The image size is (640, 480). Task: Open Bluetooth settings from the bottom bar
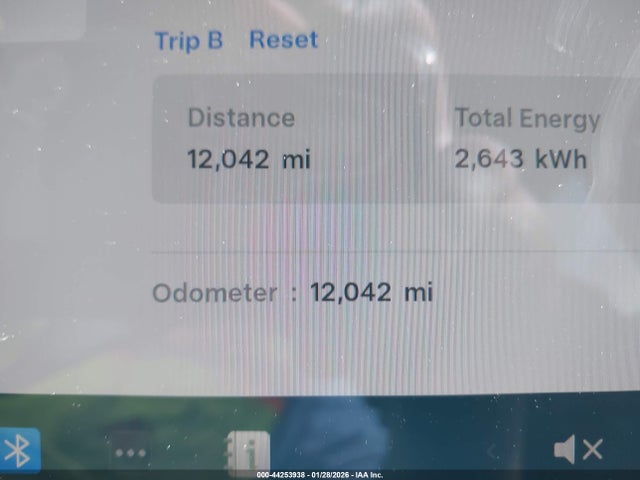click(x=18, y=451)
